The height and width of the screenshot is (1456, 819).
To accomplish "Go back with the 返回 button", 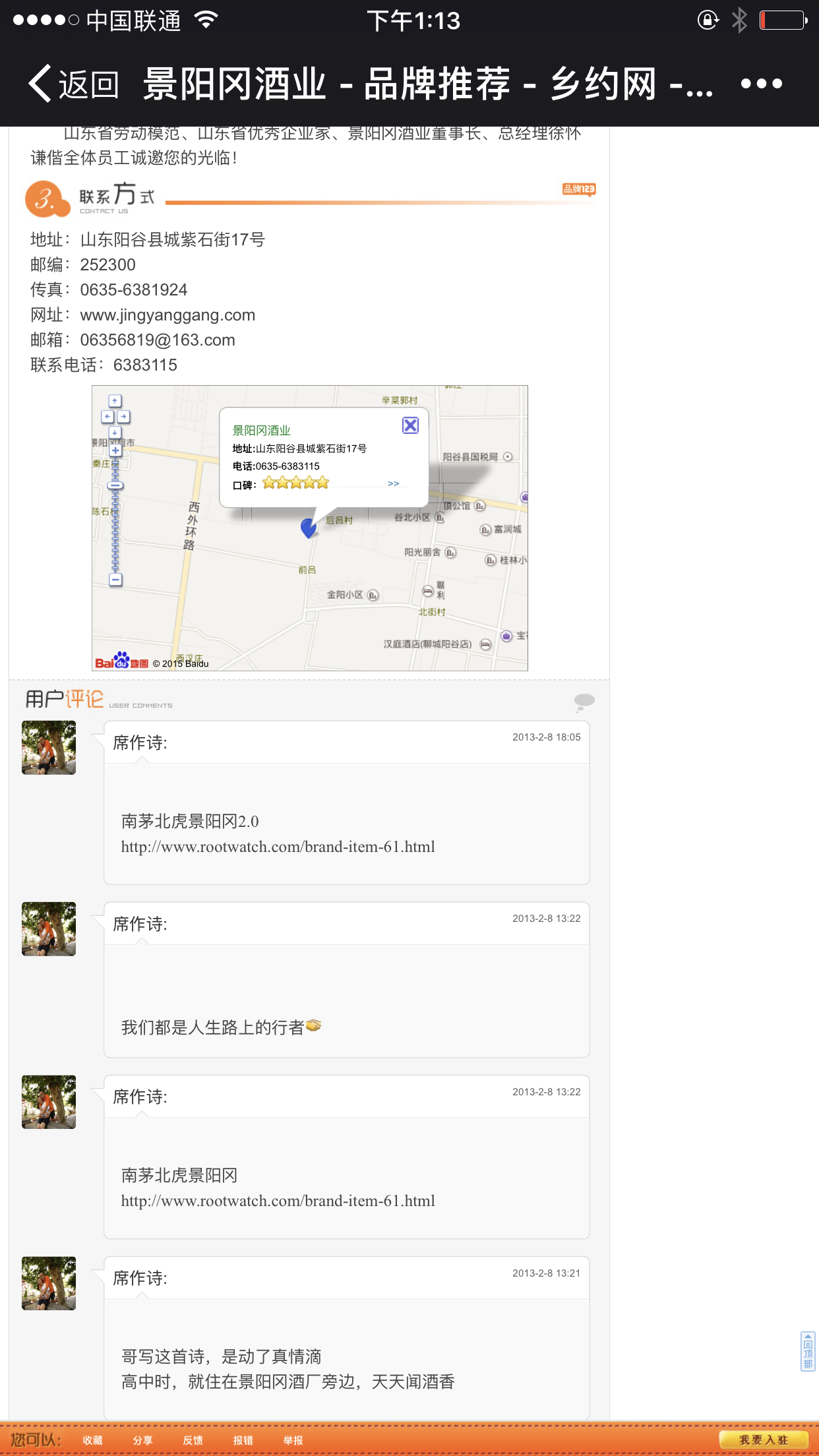I will pos(73,84).
